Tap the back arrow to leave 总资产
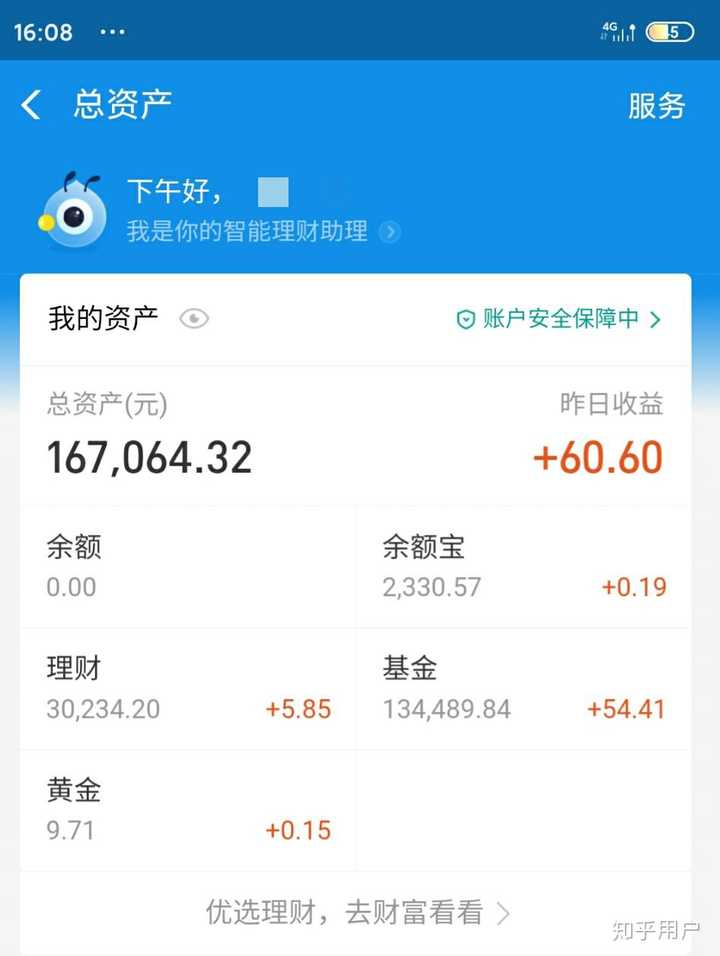The image size is (720, 956). pyautogui.click(x=30, y=103)
